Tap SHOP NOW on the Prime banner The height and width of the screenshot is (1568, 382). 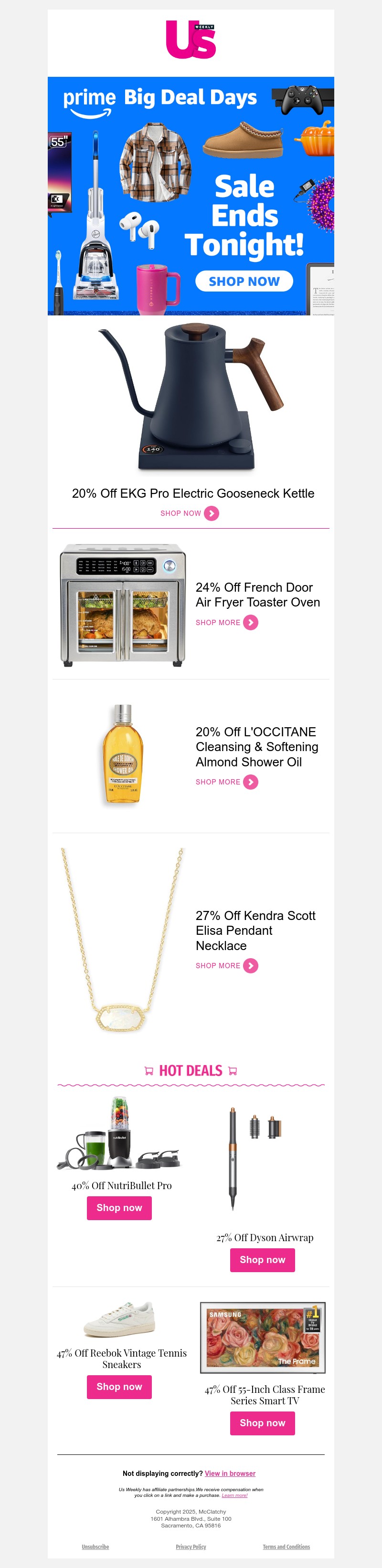point(244,281)
